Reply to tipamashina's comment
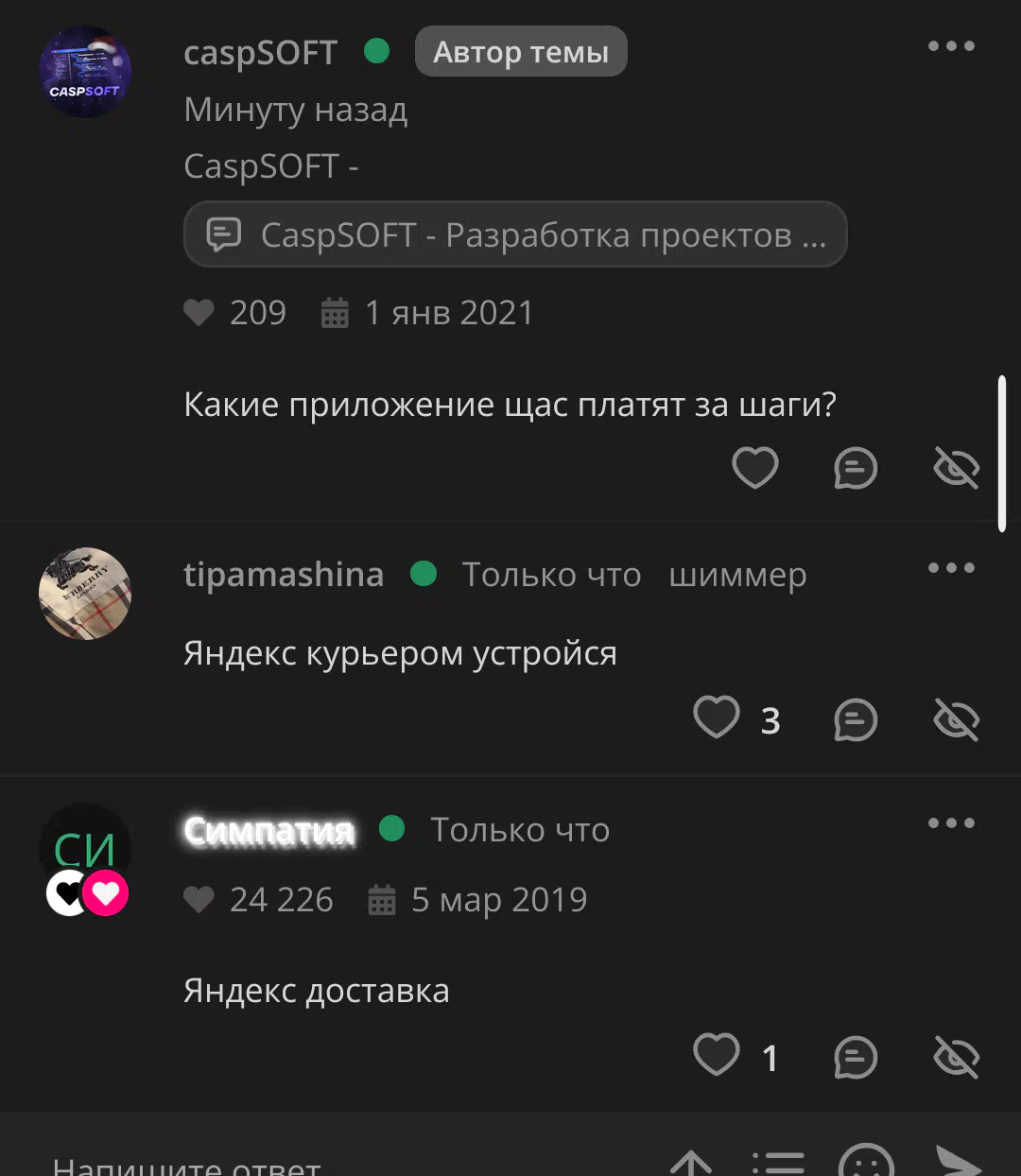 coord(856,720)
